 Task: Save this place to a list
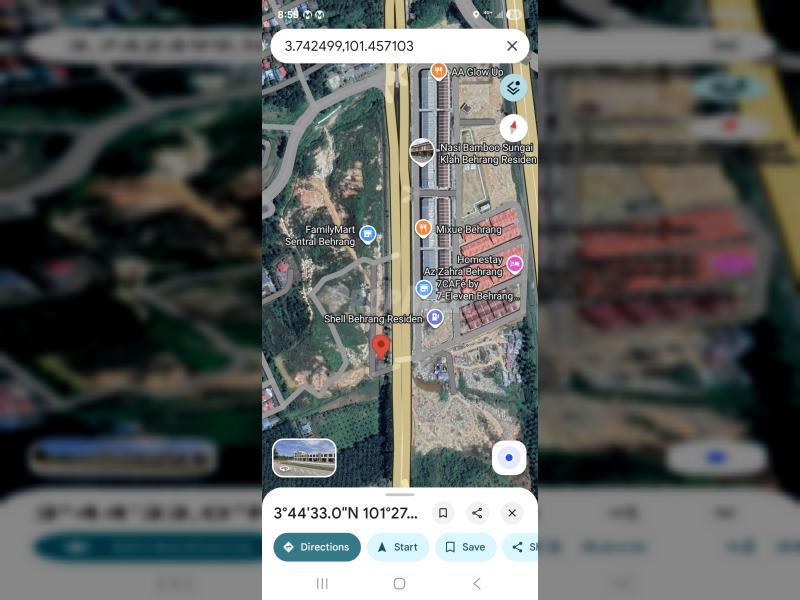465,547
